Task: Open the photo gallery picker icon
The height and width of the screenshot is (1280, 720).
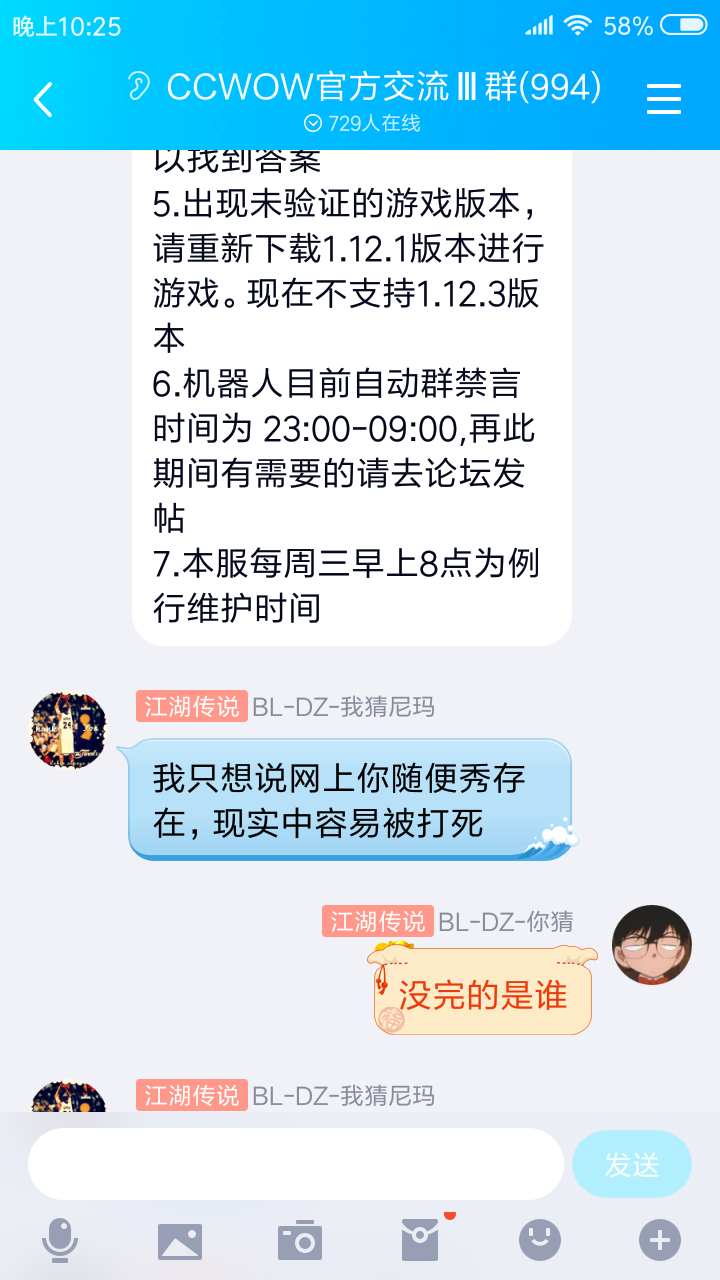Action: pyautogui.click(x=180, y=1238)
